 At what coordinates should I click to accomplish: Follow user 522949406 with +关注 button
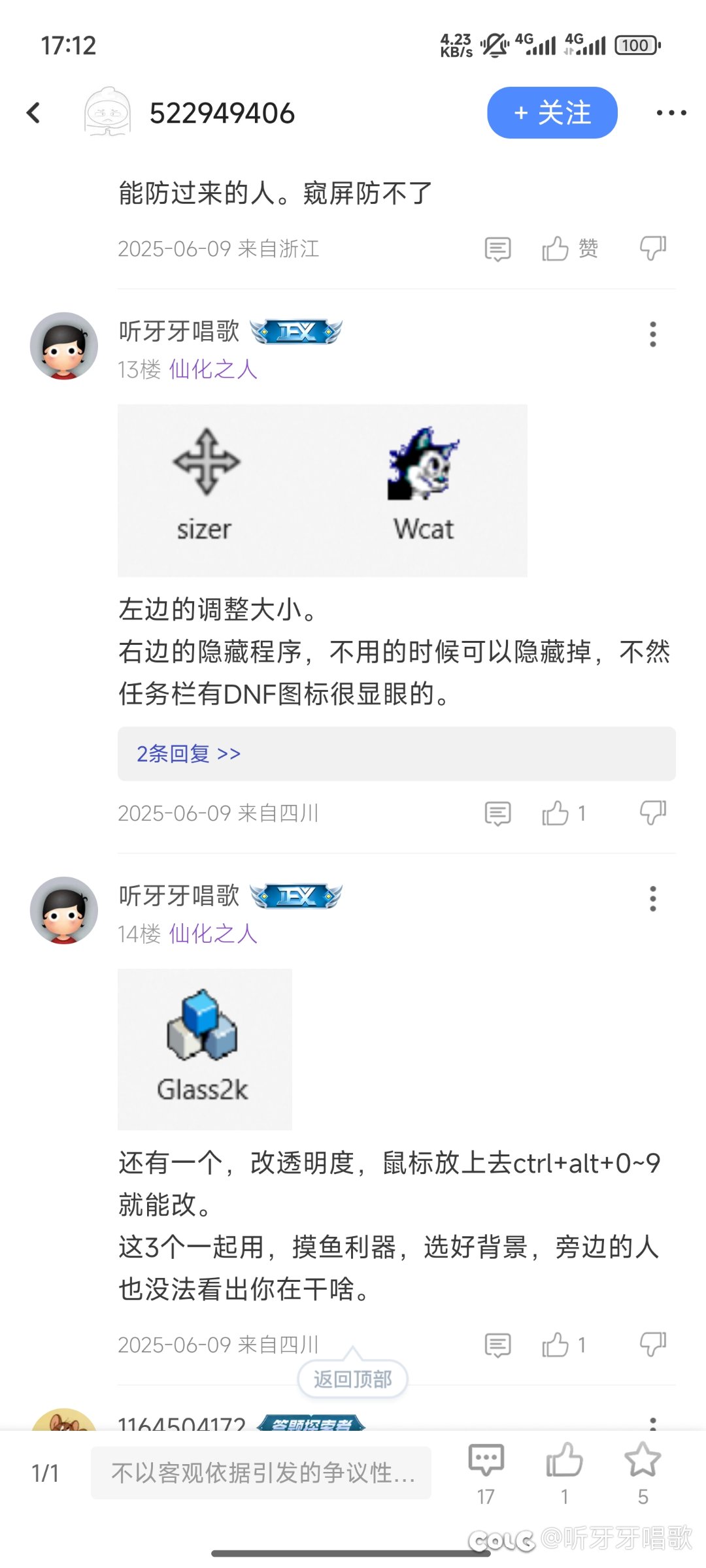click(552, 112)
